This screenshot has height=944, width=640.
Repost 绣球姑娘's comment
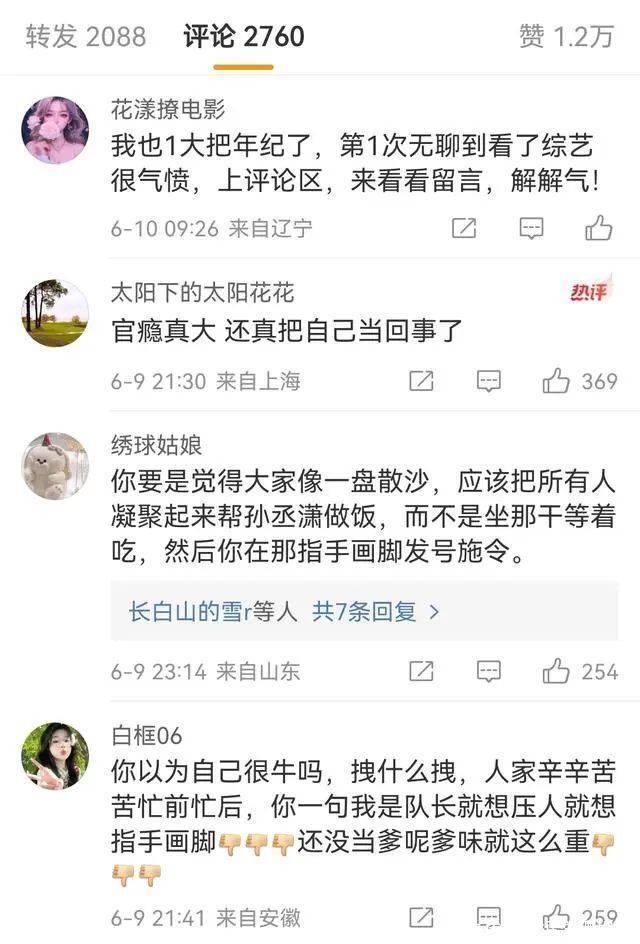click(x=421, y=671)
